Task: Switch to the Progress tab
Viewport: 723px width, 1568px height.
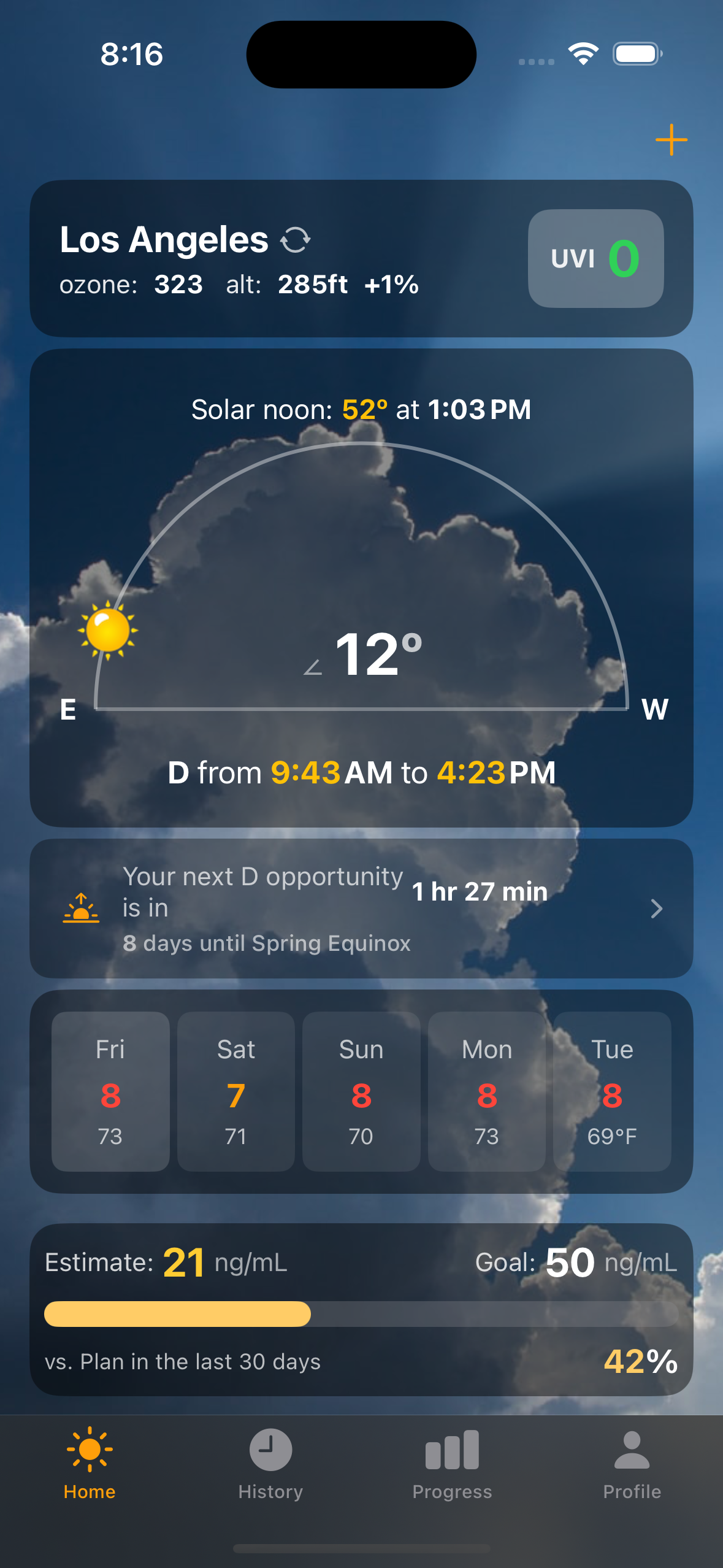Action: pyautogui.click(x=452, y=1462)
